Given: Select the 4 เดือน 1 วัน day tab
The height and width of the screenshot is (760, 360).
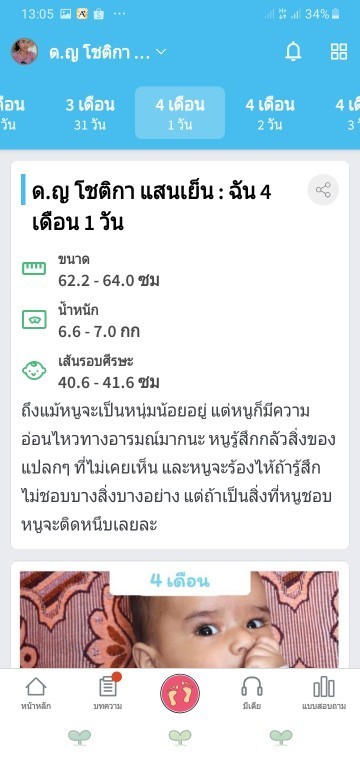Looking at the screenshot, I should tap(180, 113).
